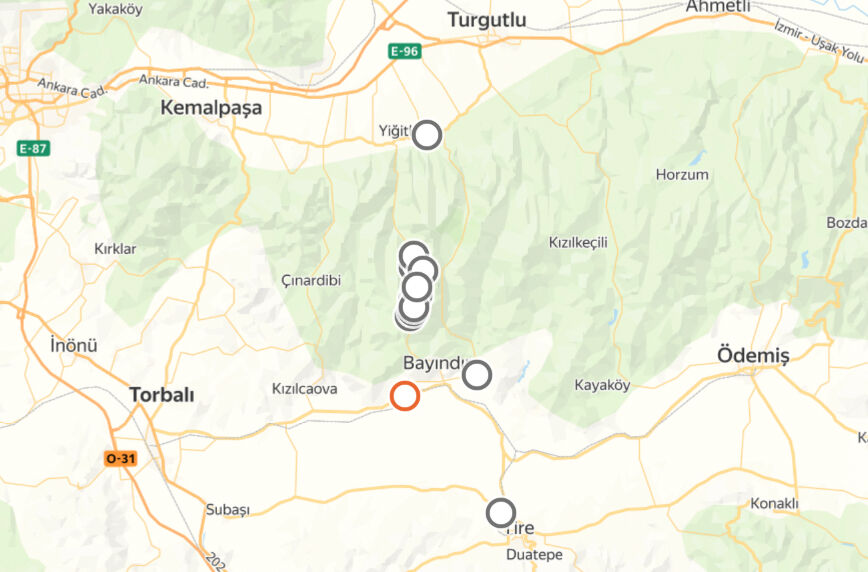Open the marker next to Yiğitler
The image size is (868, 572).
(x=427, y=135)
